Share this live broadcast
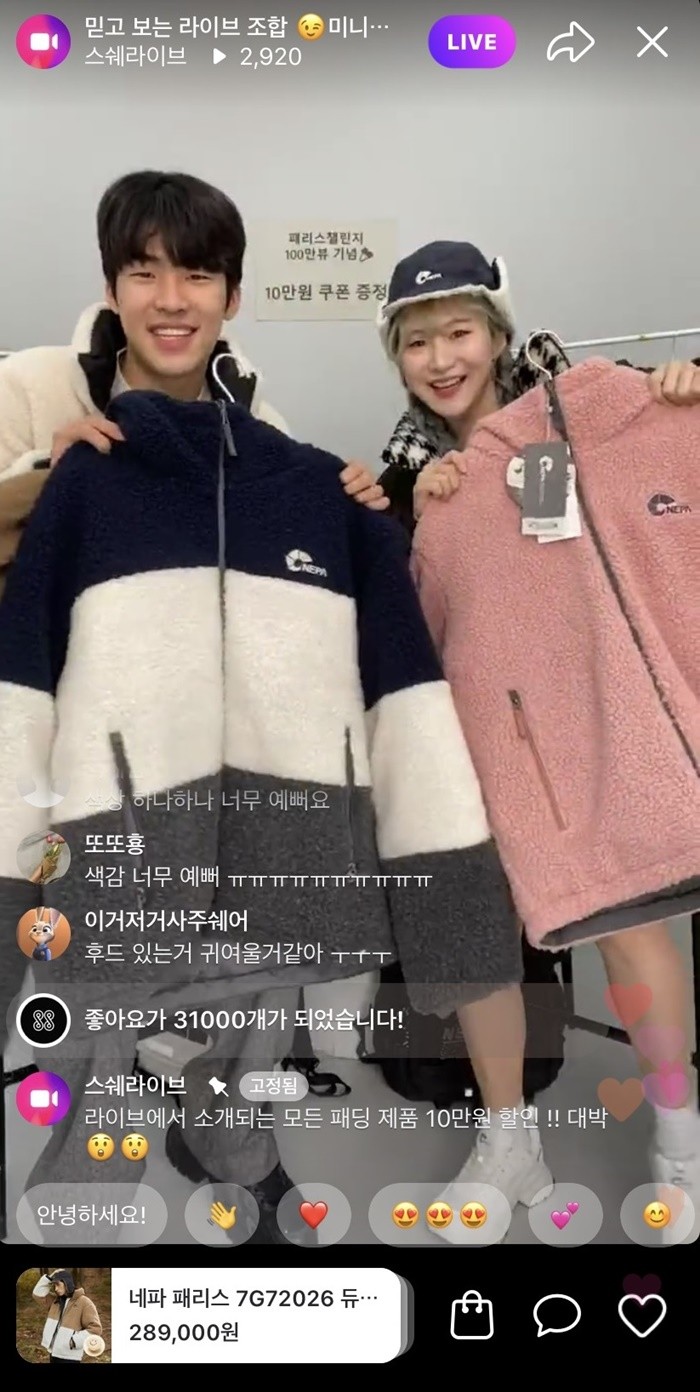 point(570,42)
